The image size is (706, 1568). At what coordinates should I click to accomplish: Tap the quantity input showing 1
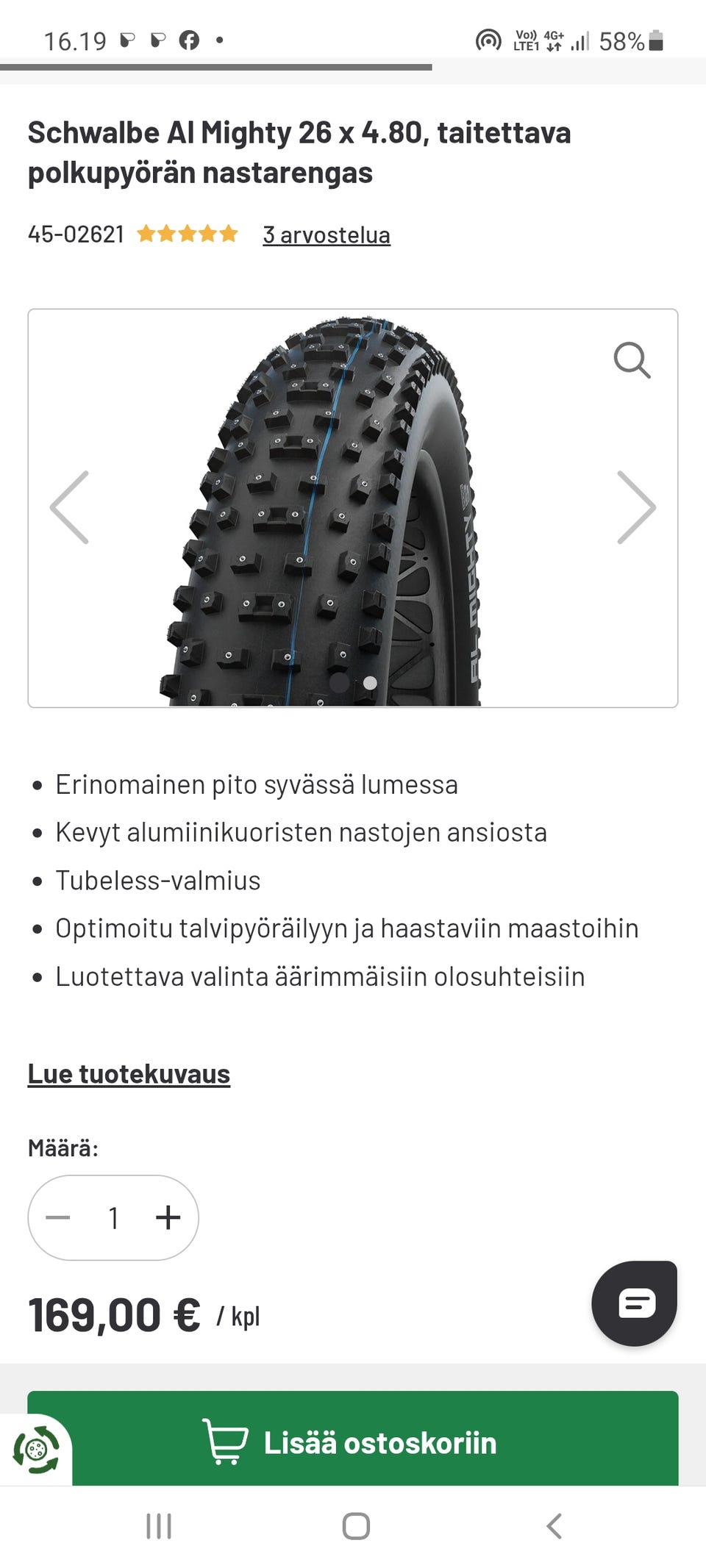click(x=113, y=1217)
